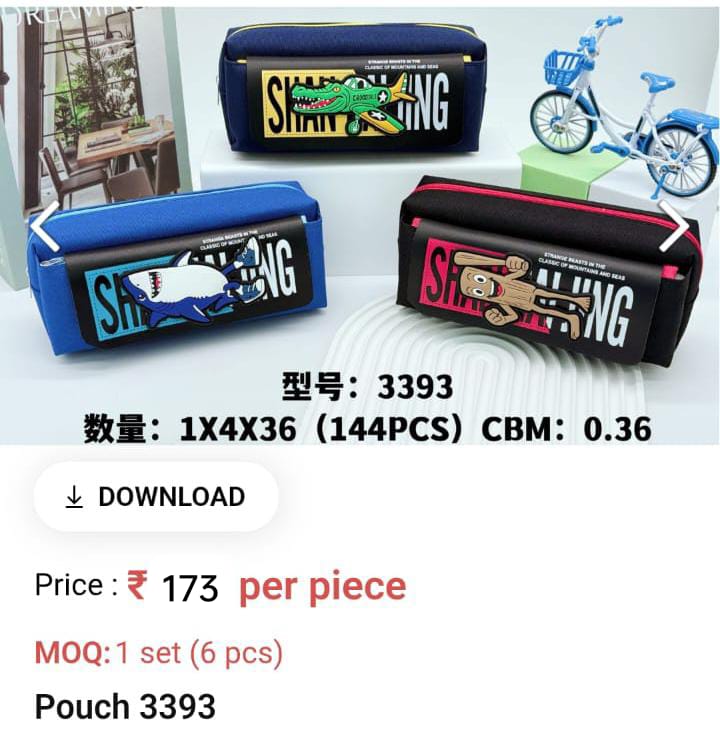Tap the download arrow icon

click(74, 496)
